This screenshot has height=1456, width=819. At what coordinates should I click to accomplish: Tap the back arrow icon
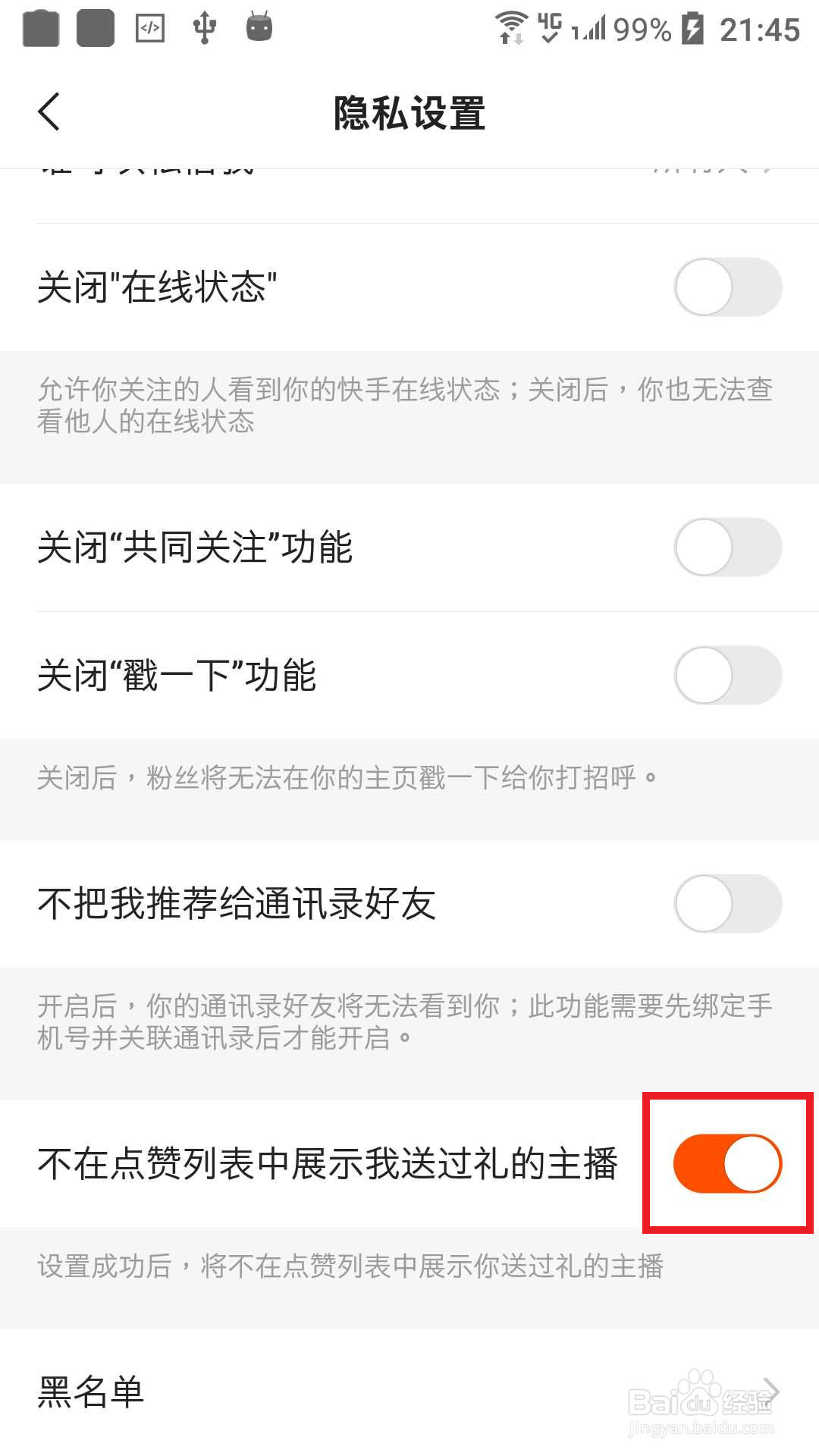click(48, 111)
